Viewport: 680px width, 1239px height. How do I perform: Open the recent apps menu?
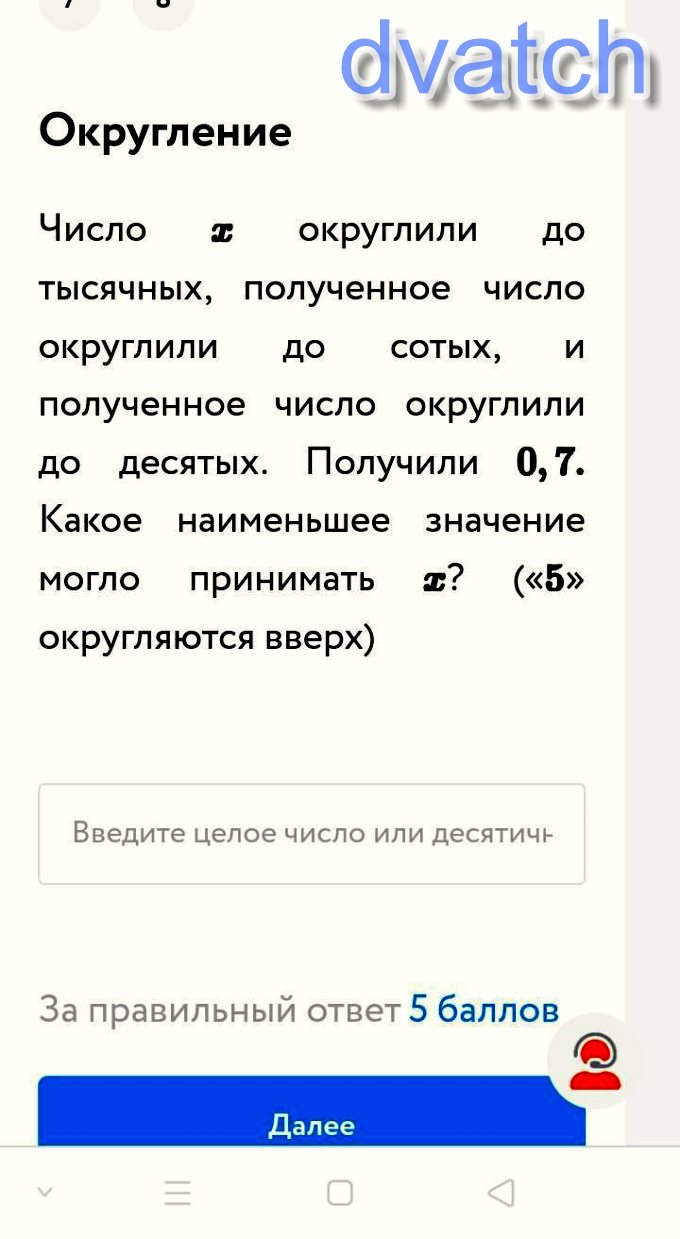pos(178,1192)
